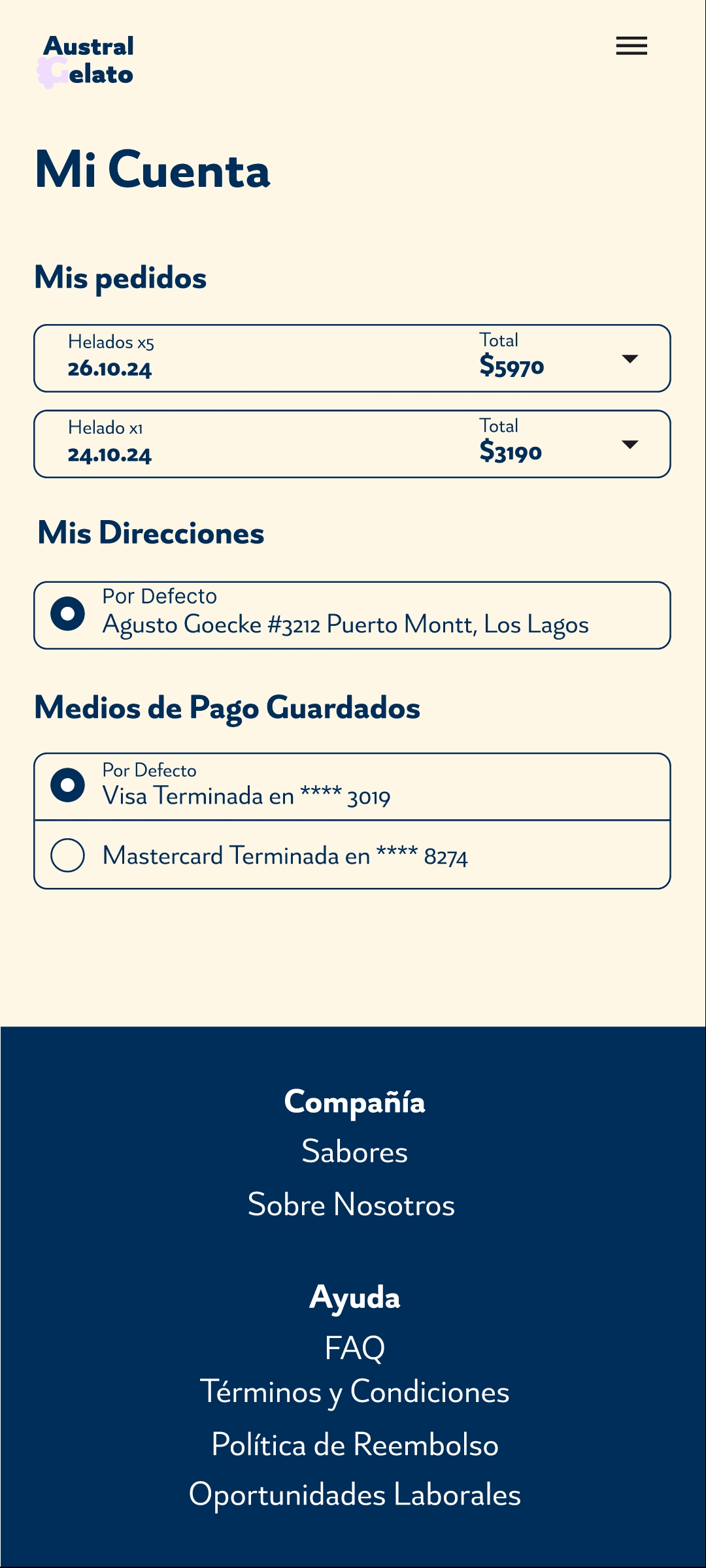The image size is (706, 1568).
Task: Open the Sabores footer link
Action: tap(354, 1151)
